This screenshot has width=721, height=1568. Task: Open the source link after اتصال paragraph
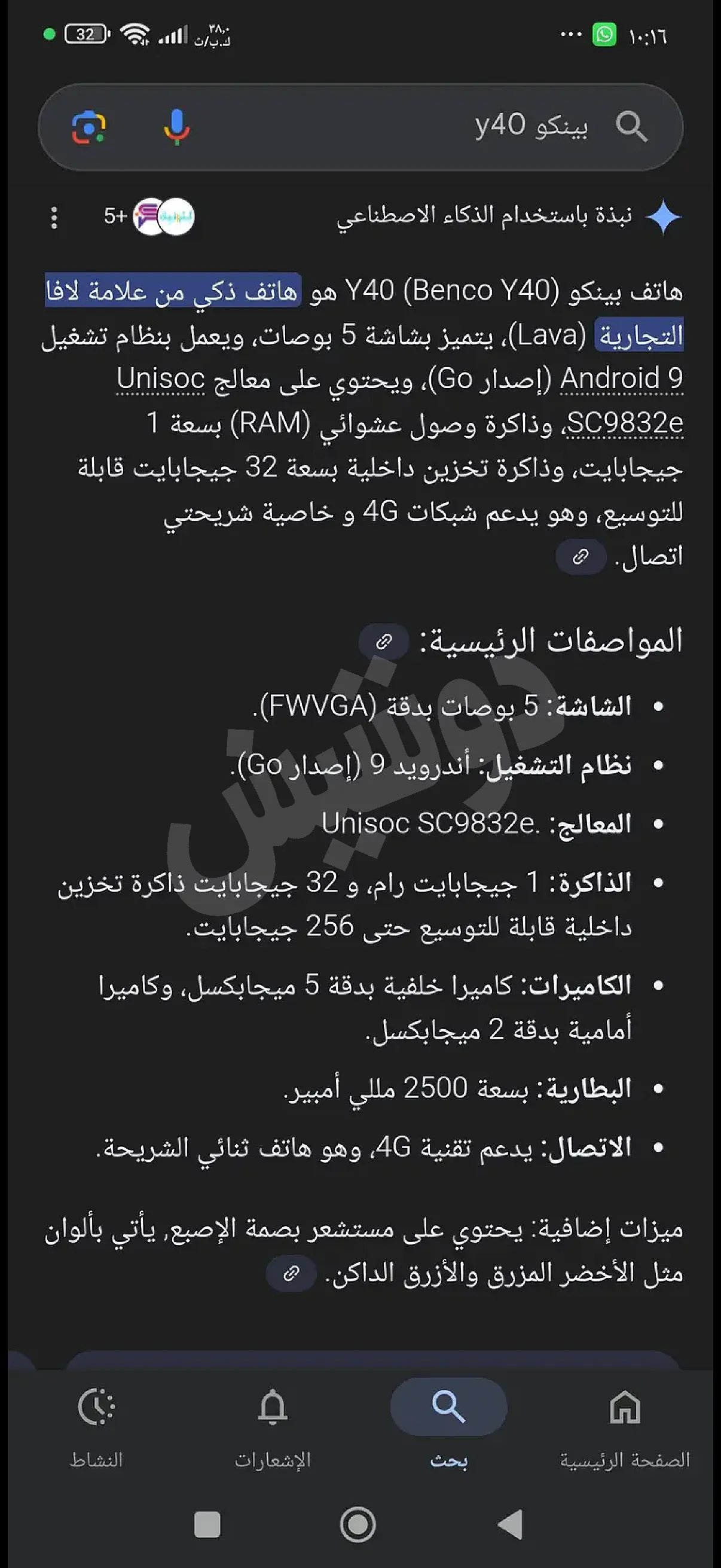[x=581, y=556]
